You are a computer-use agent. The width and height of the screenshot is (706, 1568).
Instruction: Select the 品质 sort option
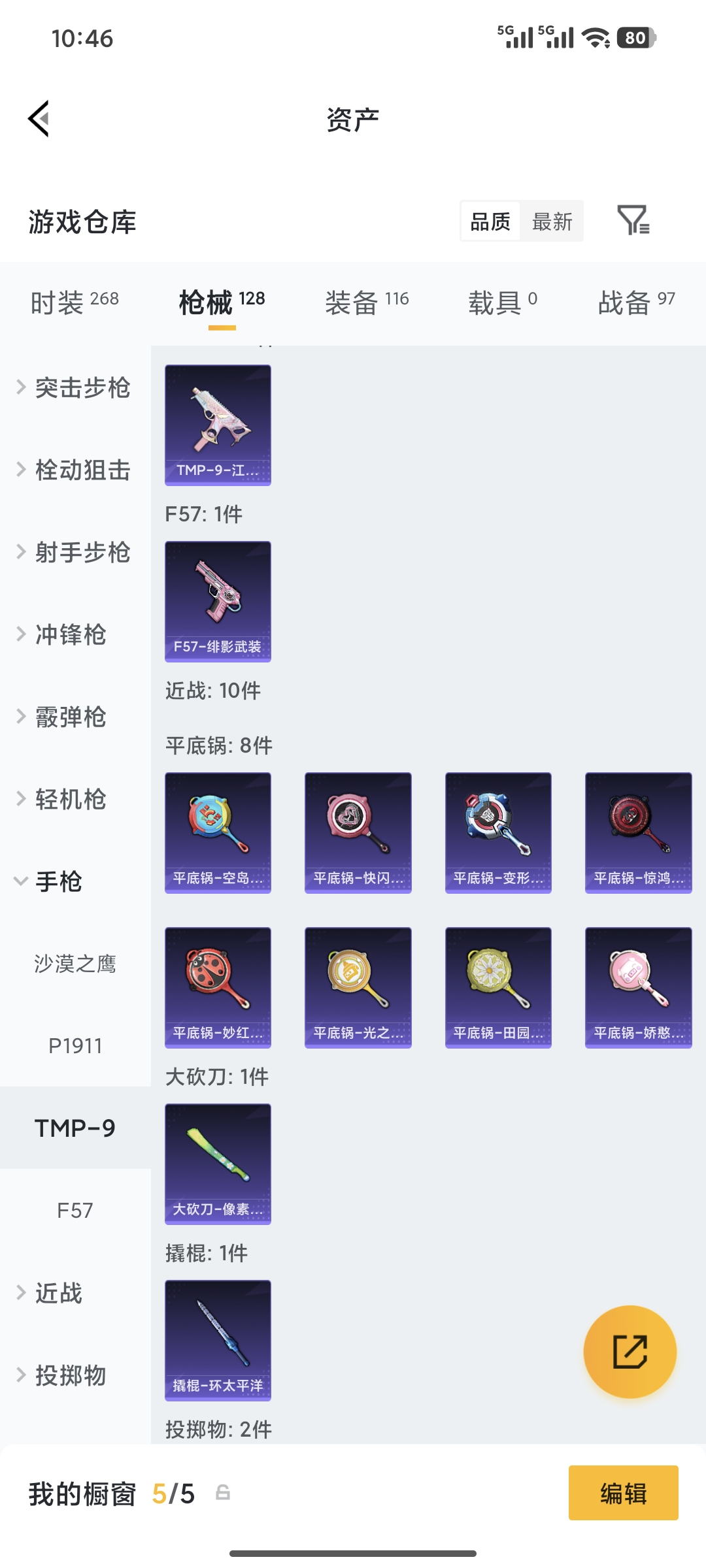click(490, 221)
